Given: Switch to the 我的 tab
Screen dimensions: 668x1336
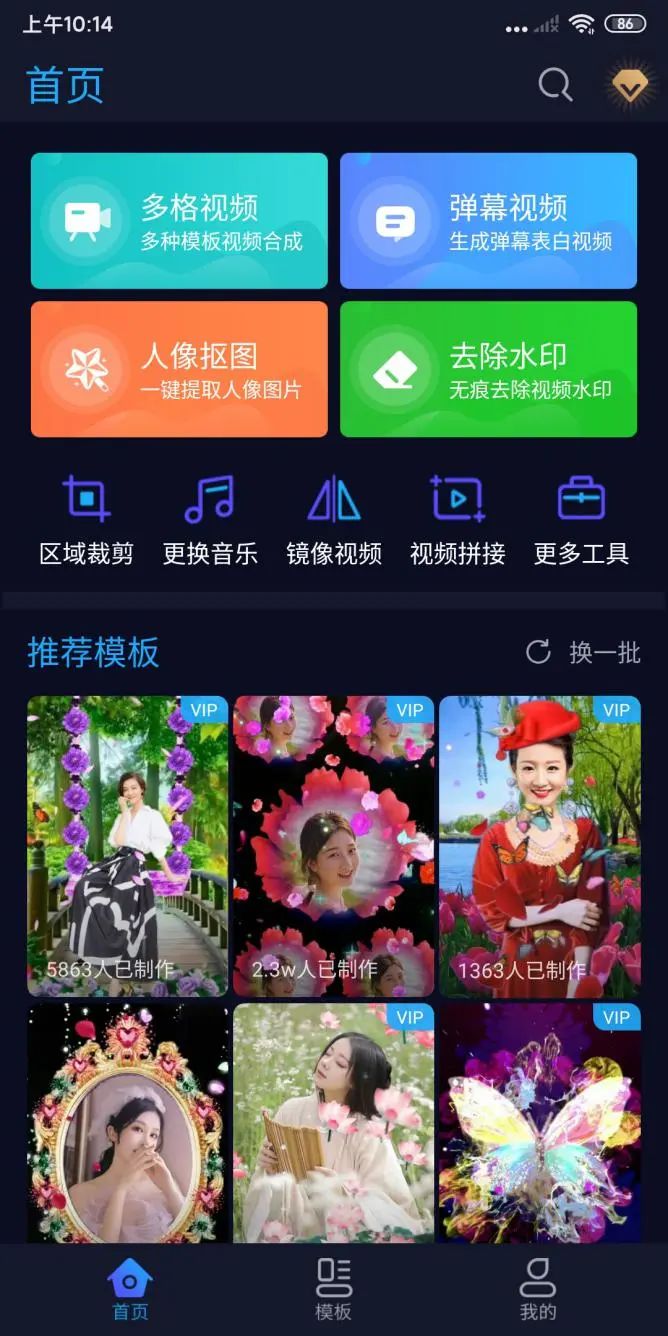Looking at the screenshot, I should [538, 1290].
